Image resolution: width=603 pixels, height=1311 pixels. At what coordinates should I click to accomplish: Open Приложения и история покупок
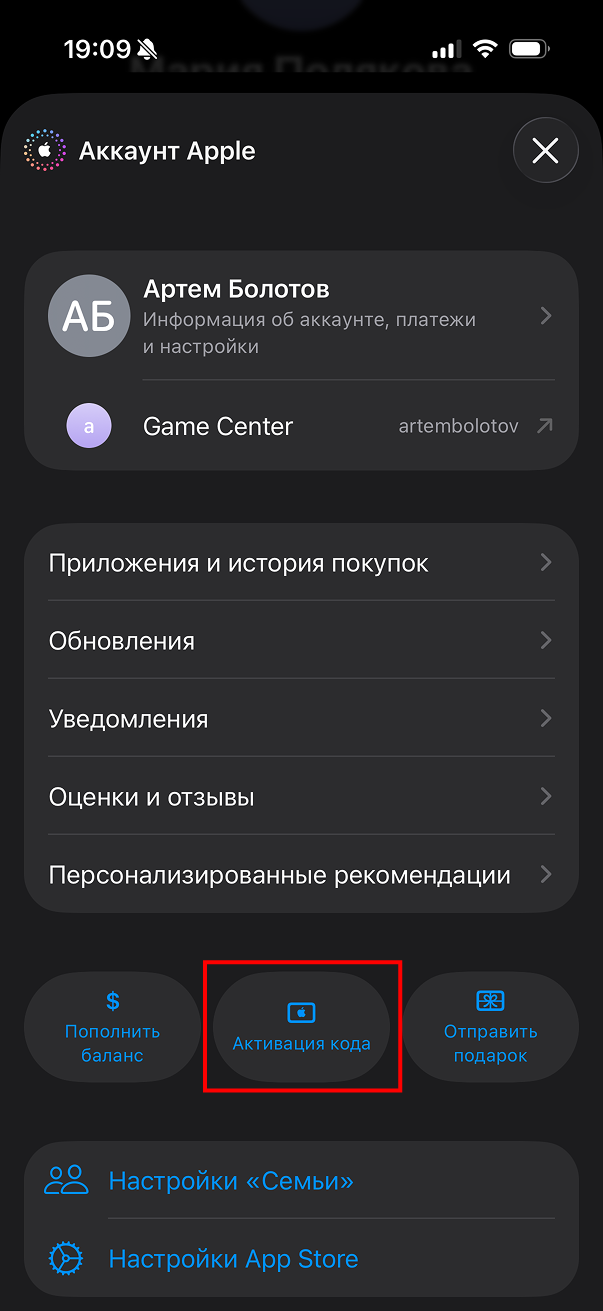click(x=301, y=562)
